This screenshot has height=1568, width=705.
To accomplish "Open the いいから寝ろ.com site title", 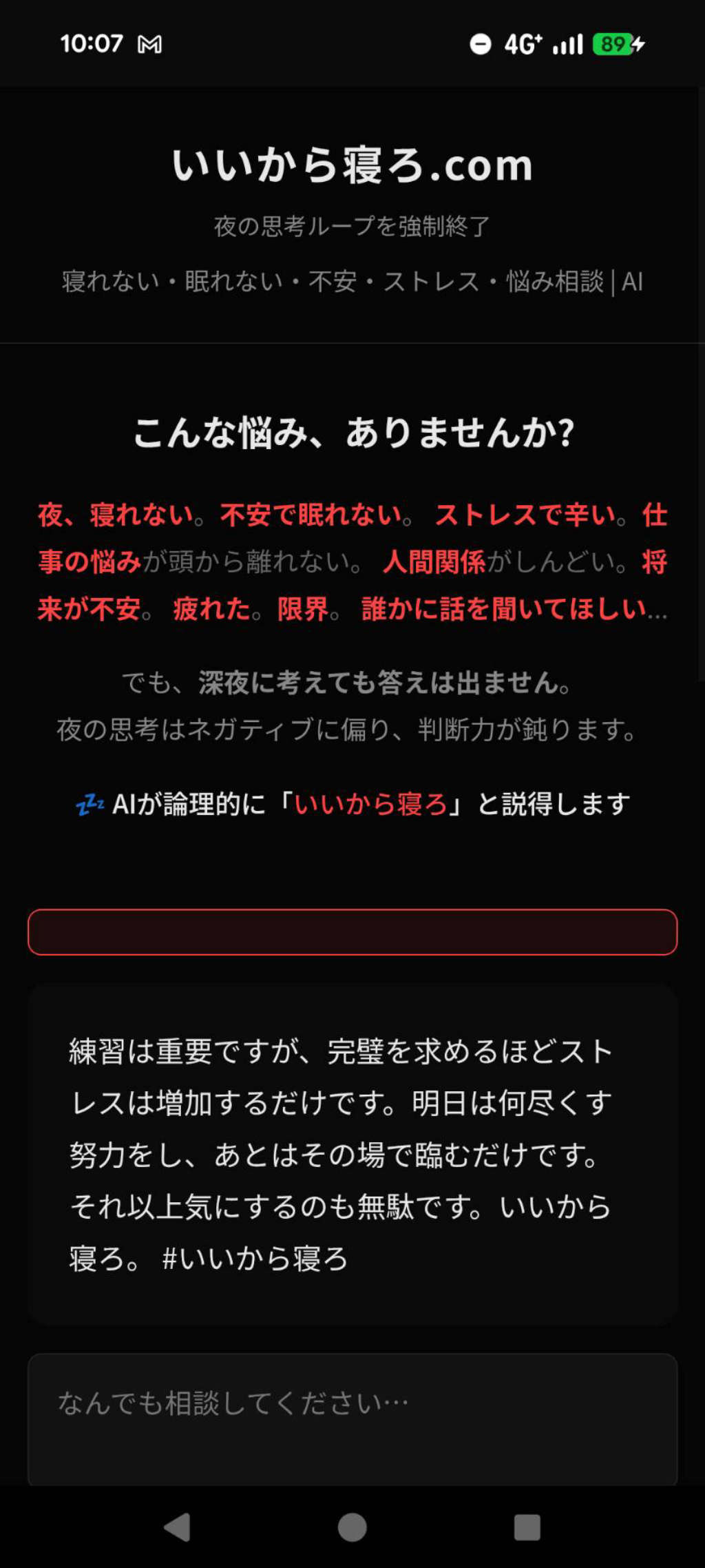I will coord(352,165).
